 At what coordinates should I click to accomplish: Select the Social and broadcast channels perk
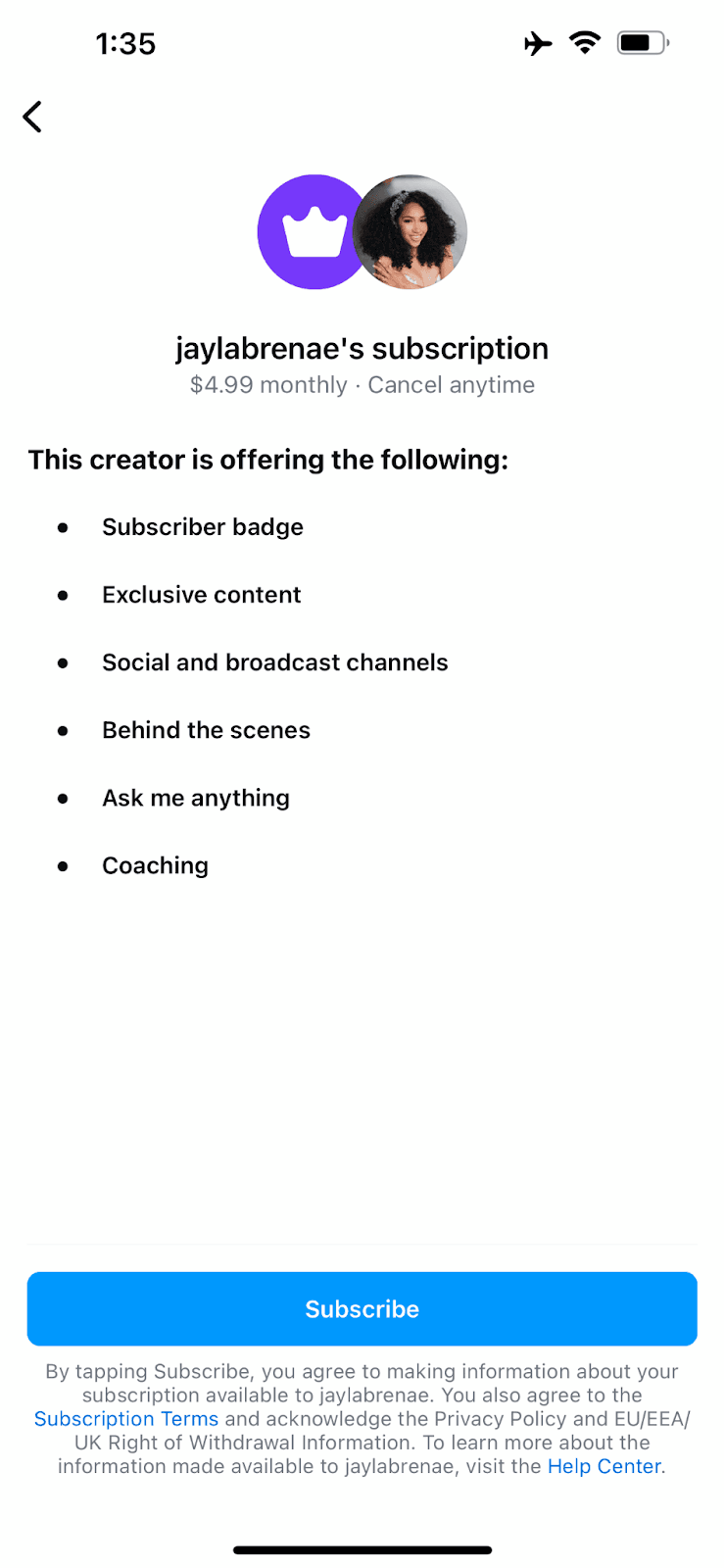[275, 662]
